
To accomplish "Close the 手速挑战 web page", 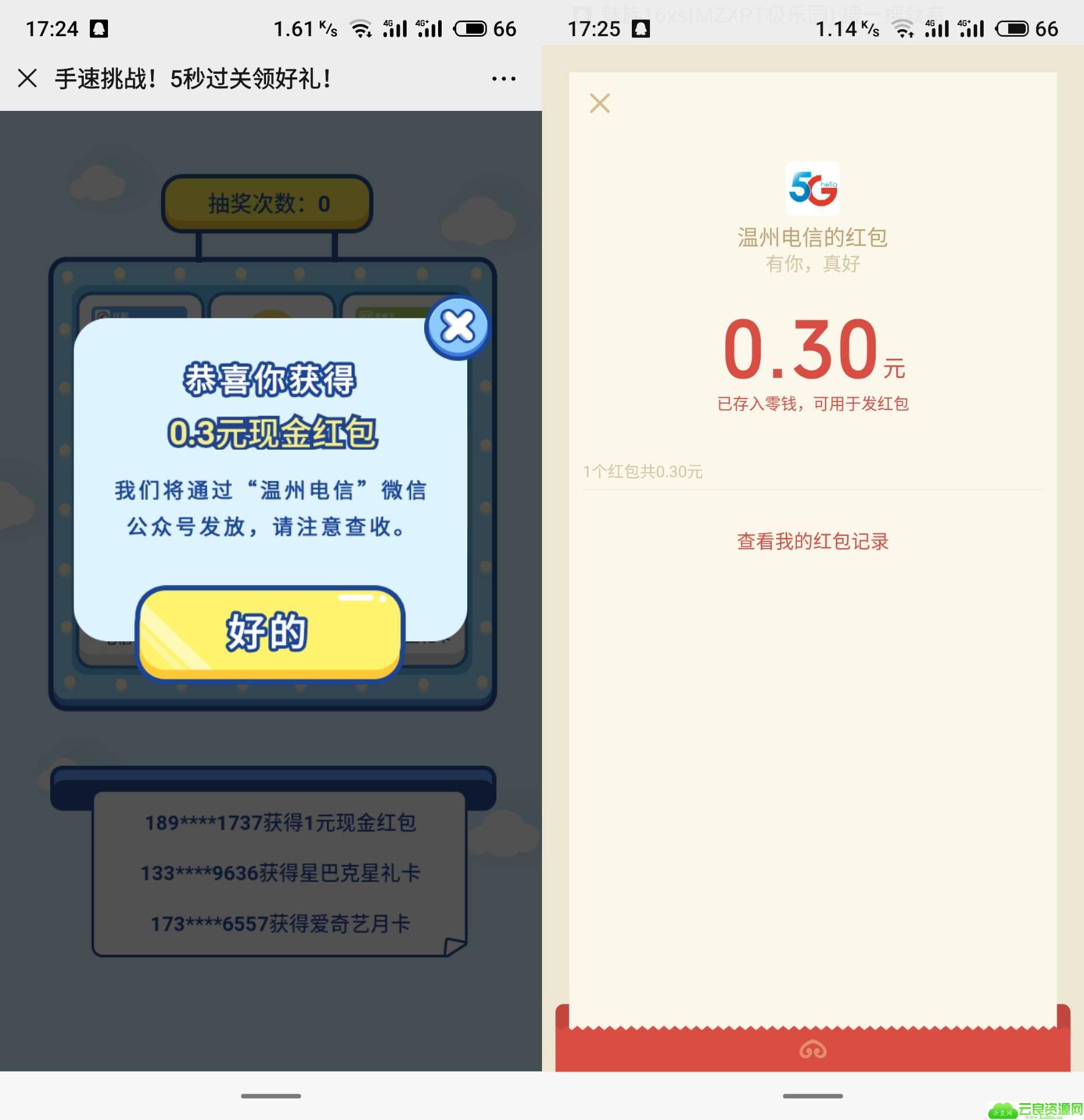I will pyautogui.click(x=27, y=78).
